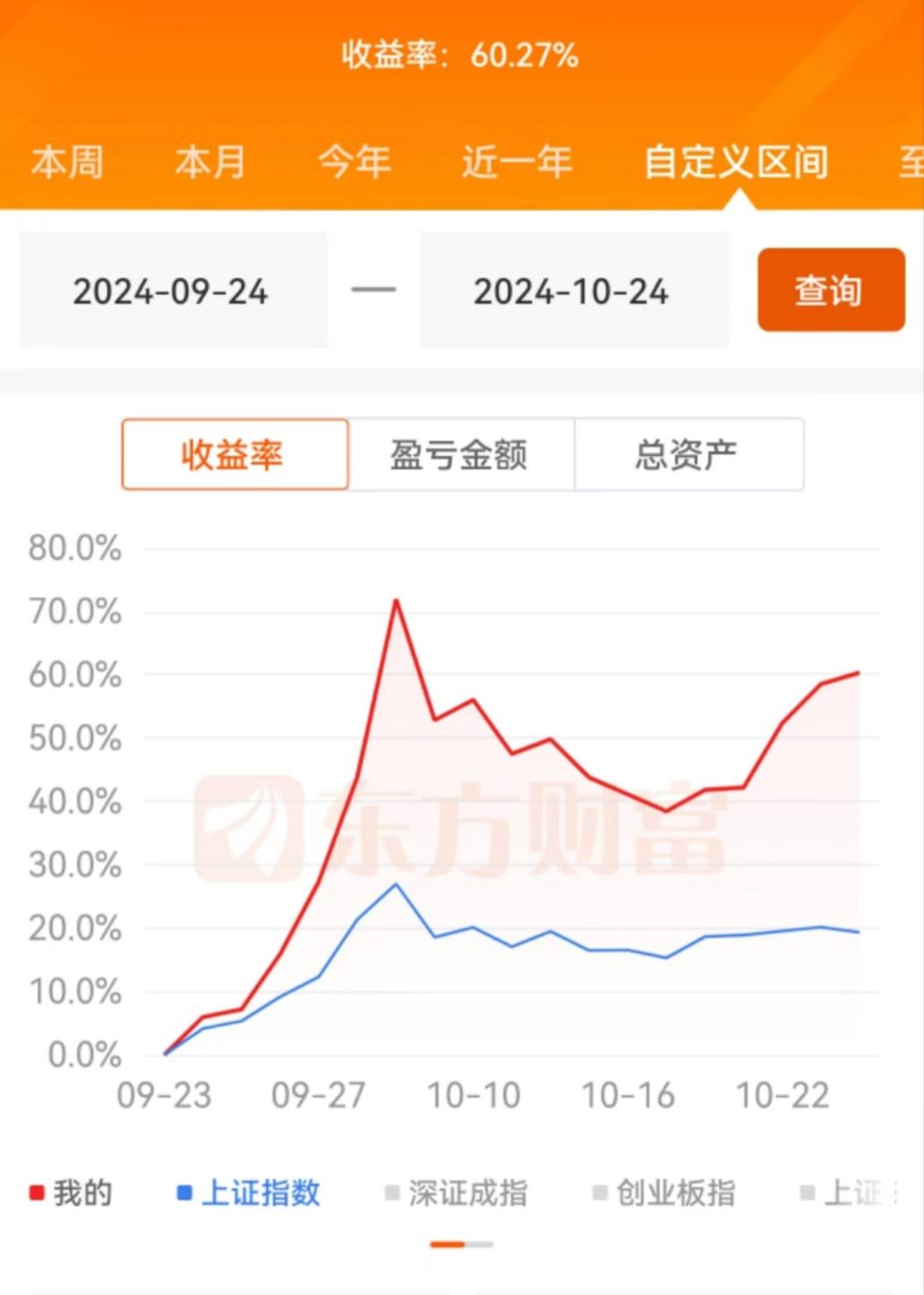Switch to the 近一年 tab

[517, 162]
